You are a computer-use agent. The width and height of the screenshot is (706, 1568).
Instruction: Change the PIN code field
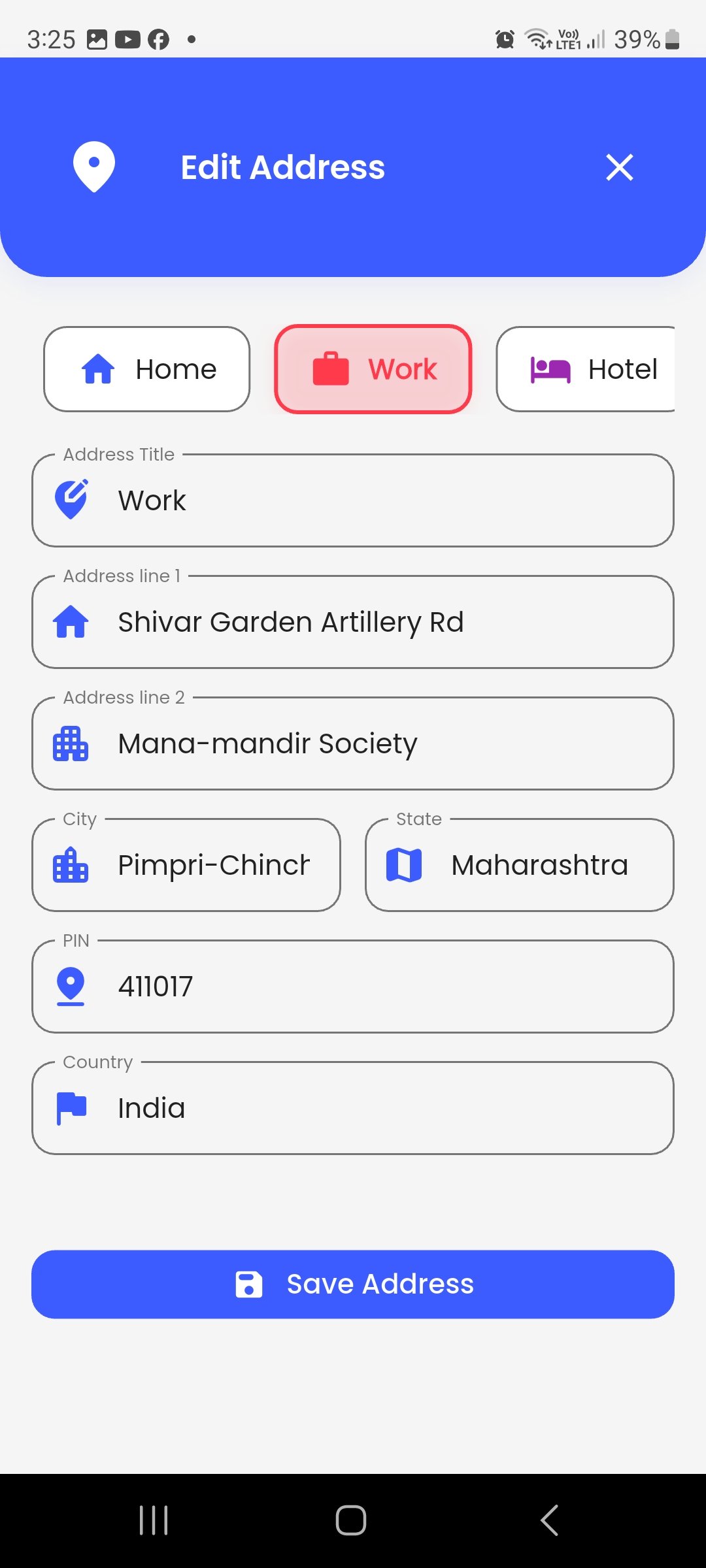coord(353,987)
